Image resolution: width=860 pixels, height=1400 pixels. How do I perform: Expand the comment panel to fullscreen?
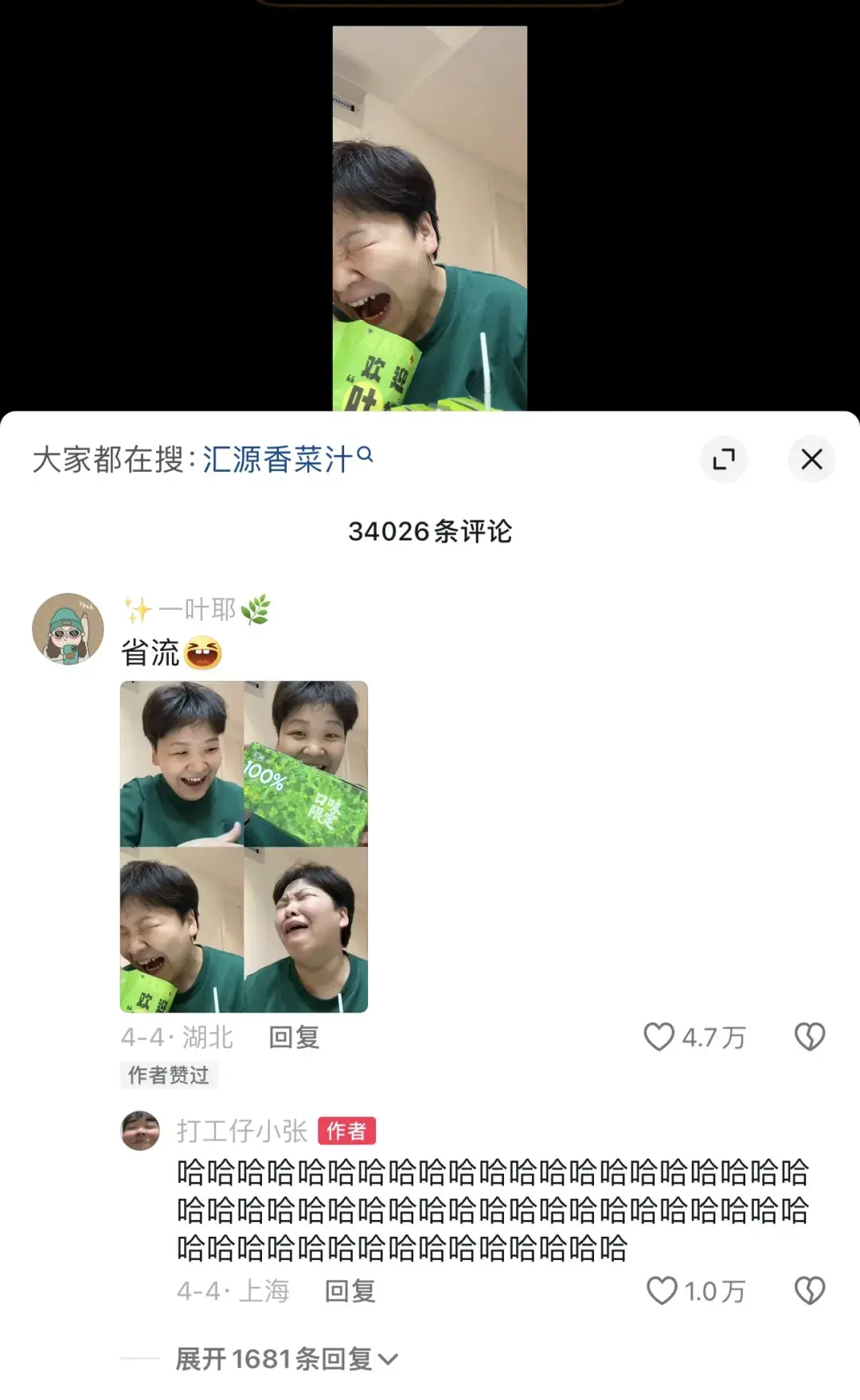pos(723,459)
